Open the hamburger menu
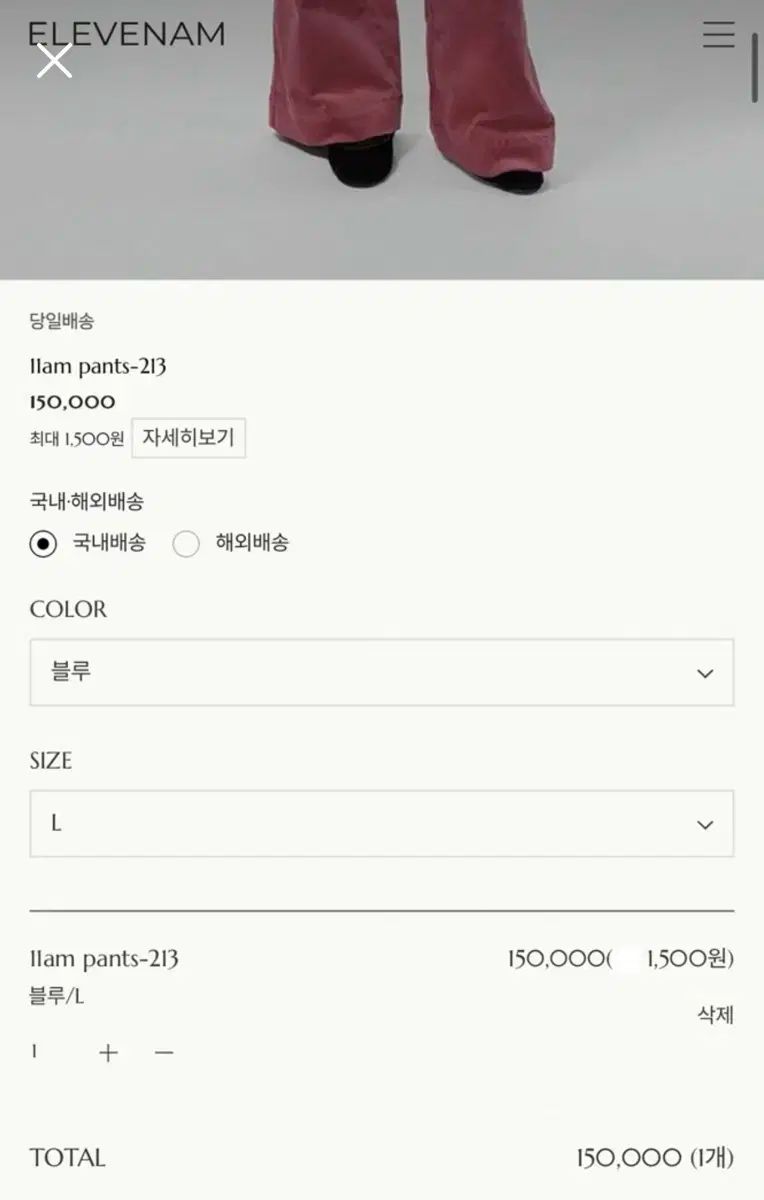The image size is (764, 1200). pyautogui.click(x=718, y=35)
